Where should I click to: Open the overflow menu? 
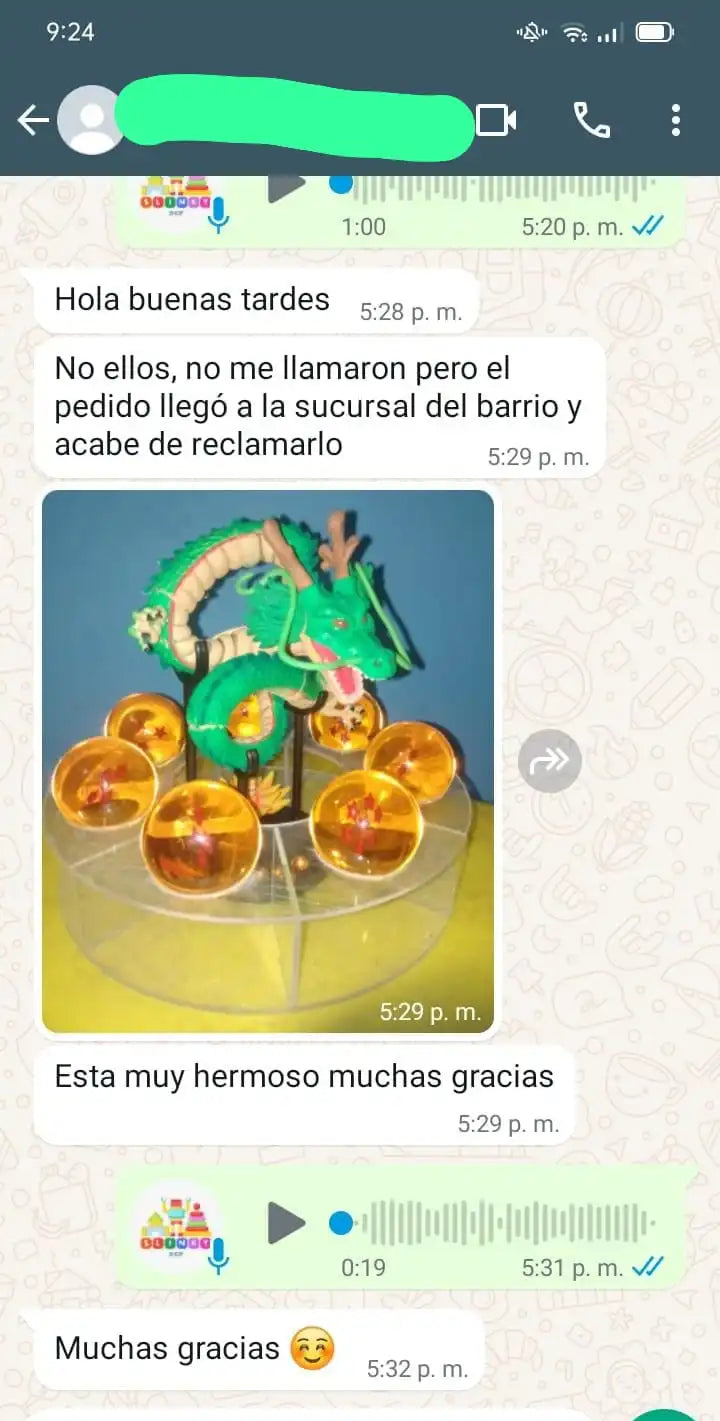coord(676,121)
